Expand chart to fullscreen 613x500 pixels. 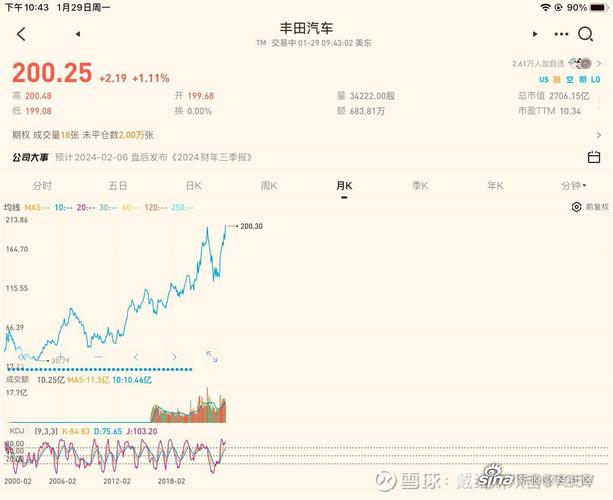click(212, 356)
